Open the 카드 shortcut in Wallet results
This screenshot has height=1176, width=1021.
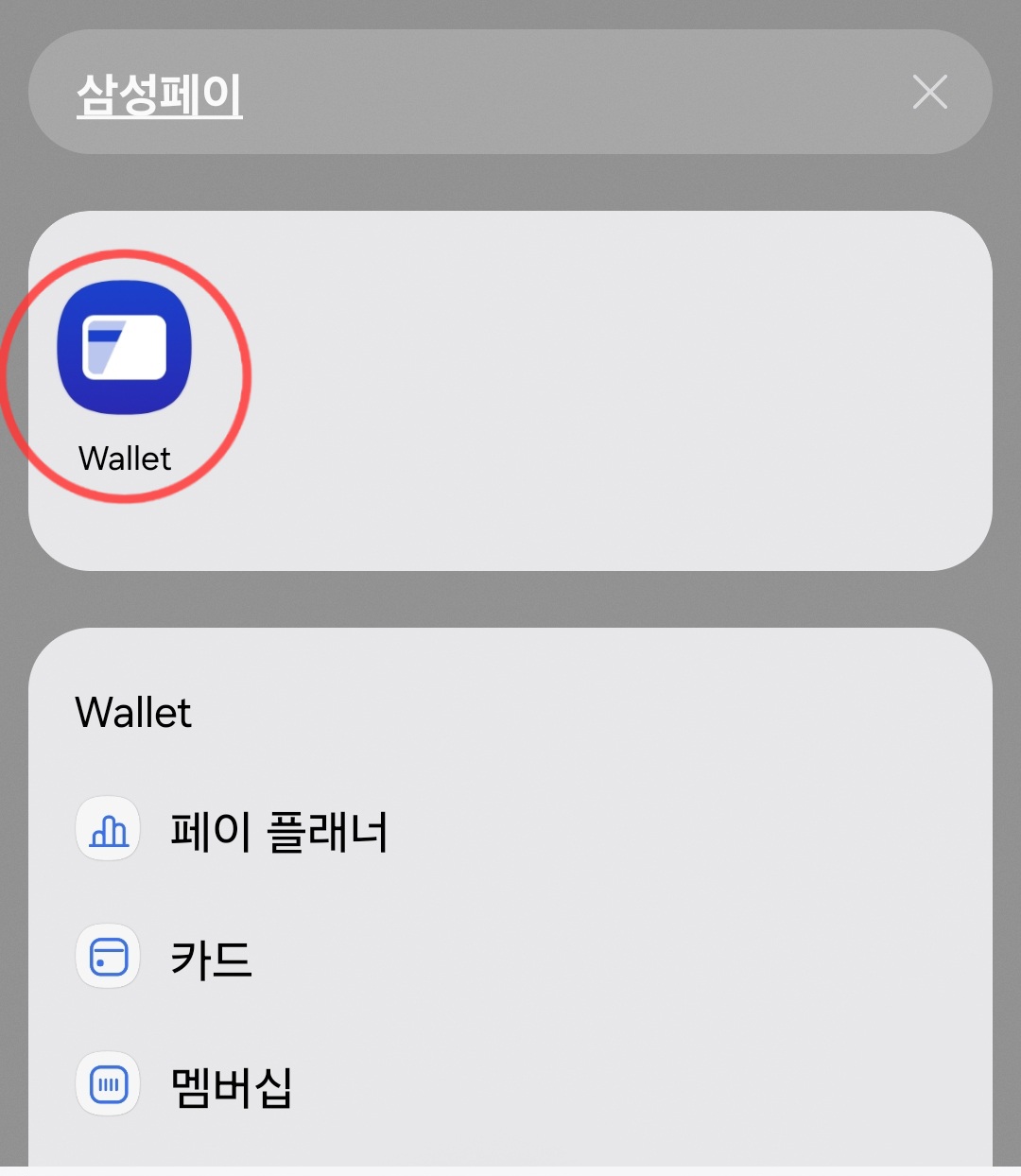click(212, 958)
